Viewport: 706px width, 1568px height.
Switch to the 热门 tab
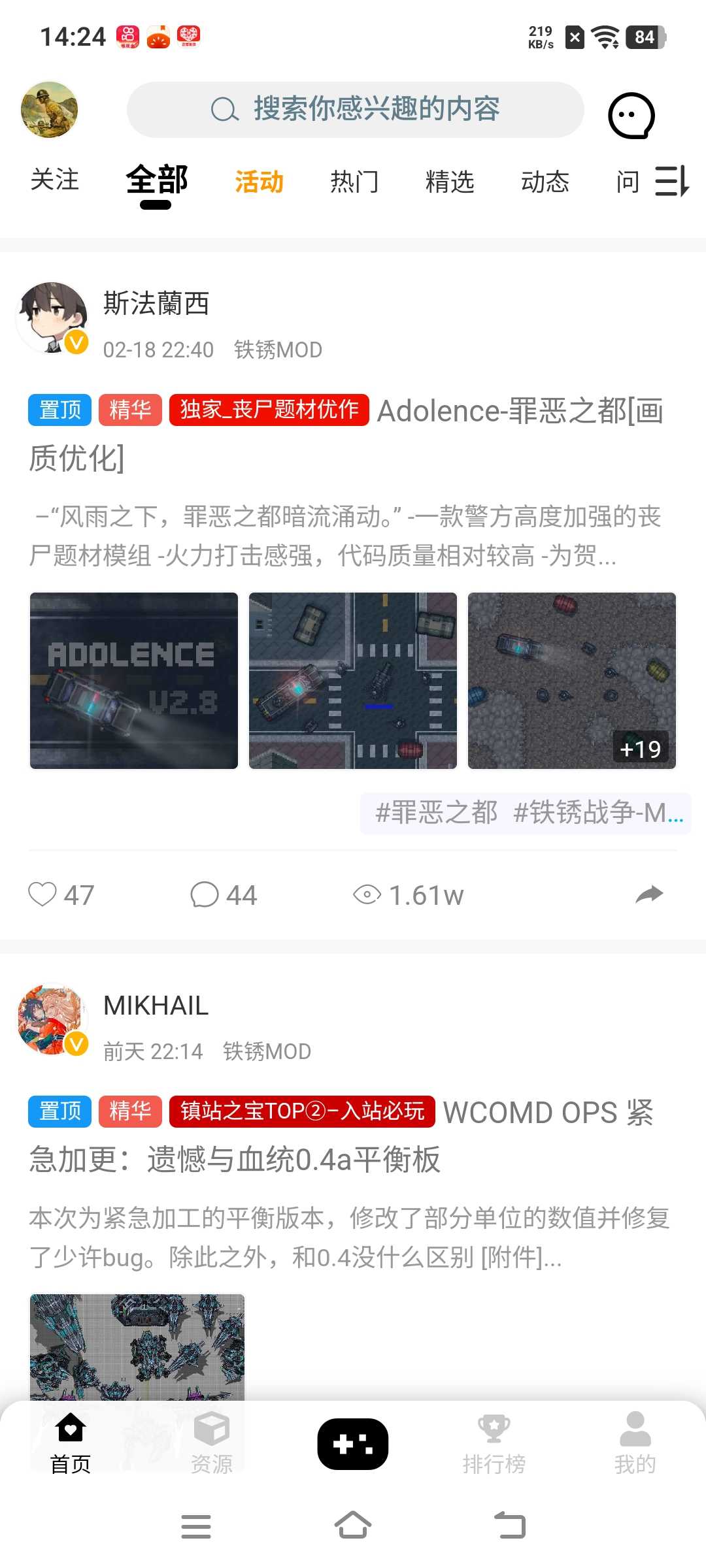point(354,182)
